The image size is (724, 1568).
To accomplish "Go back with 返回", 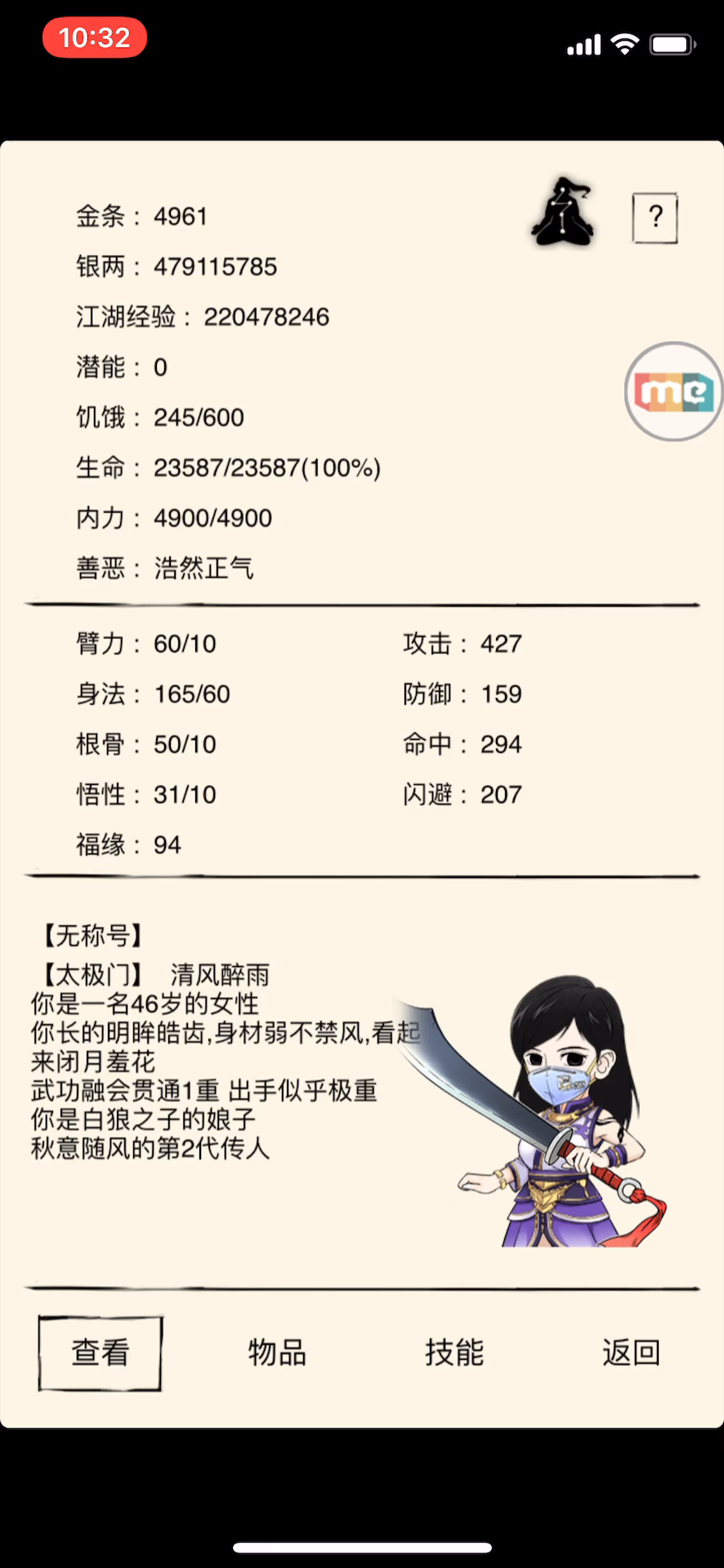I will 631,1352.
